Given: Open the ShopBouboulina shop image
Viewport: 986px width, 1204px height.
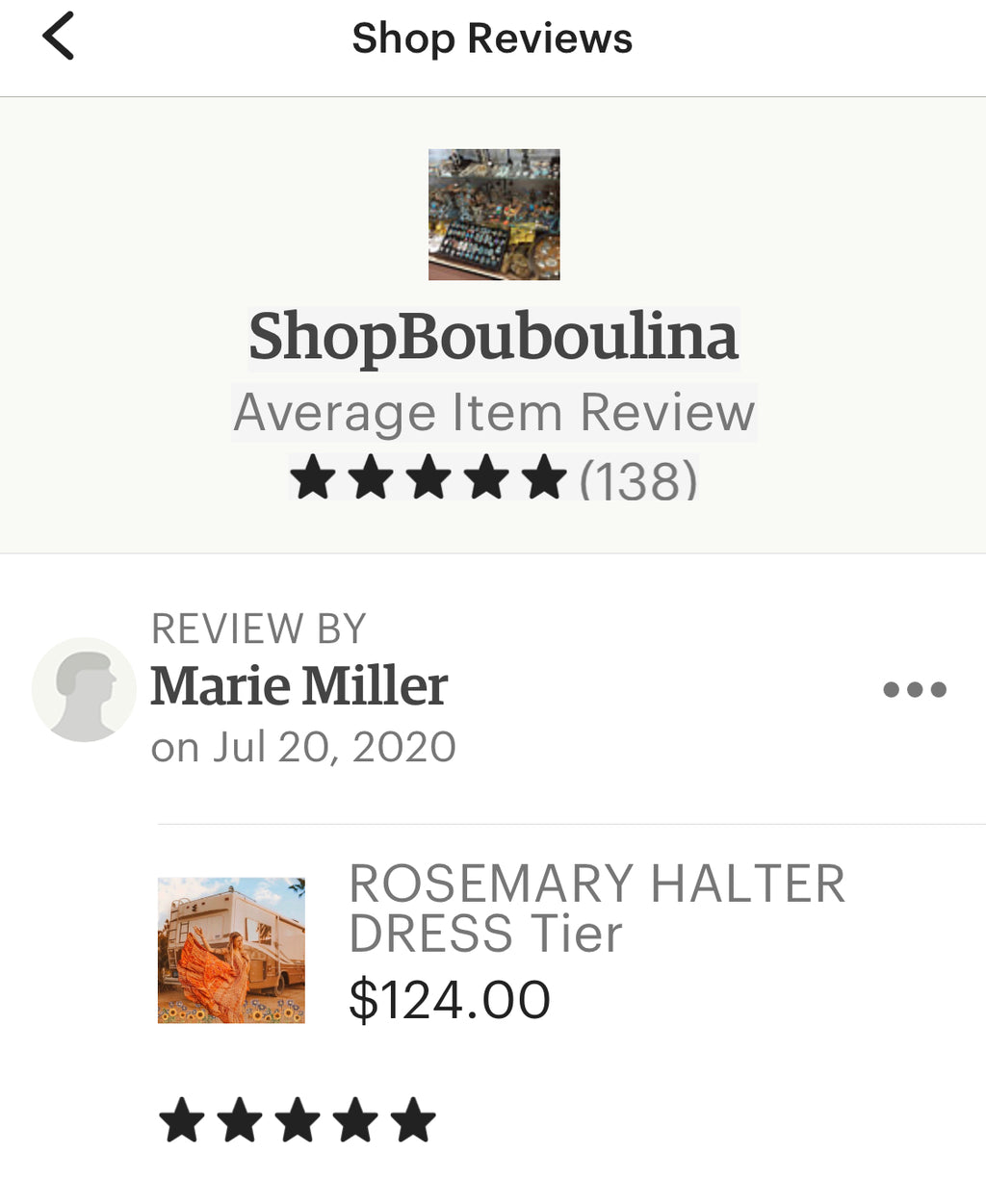Looking at the screenshot, I should (x=493, y=214).
